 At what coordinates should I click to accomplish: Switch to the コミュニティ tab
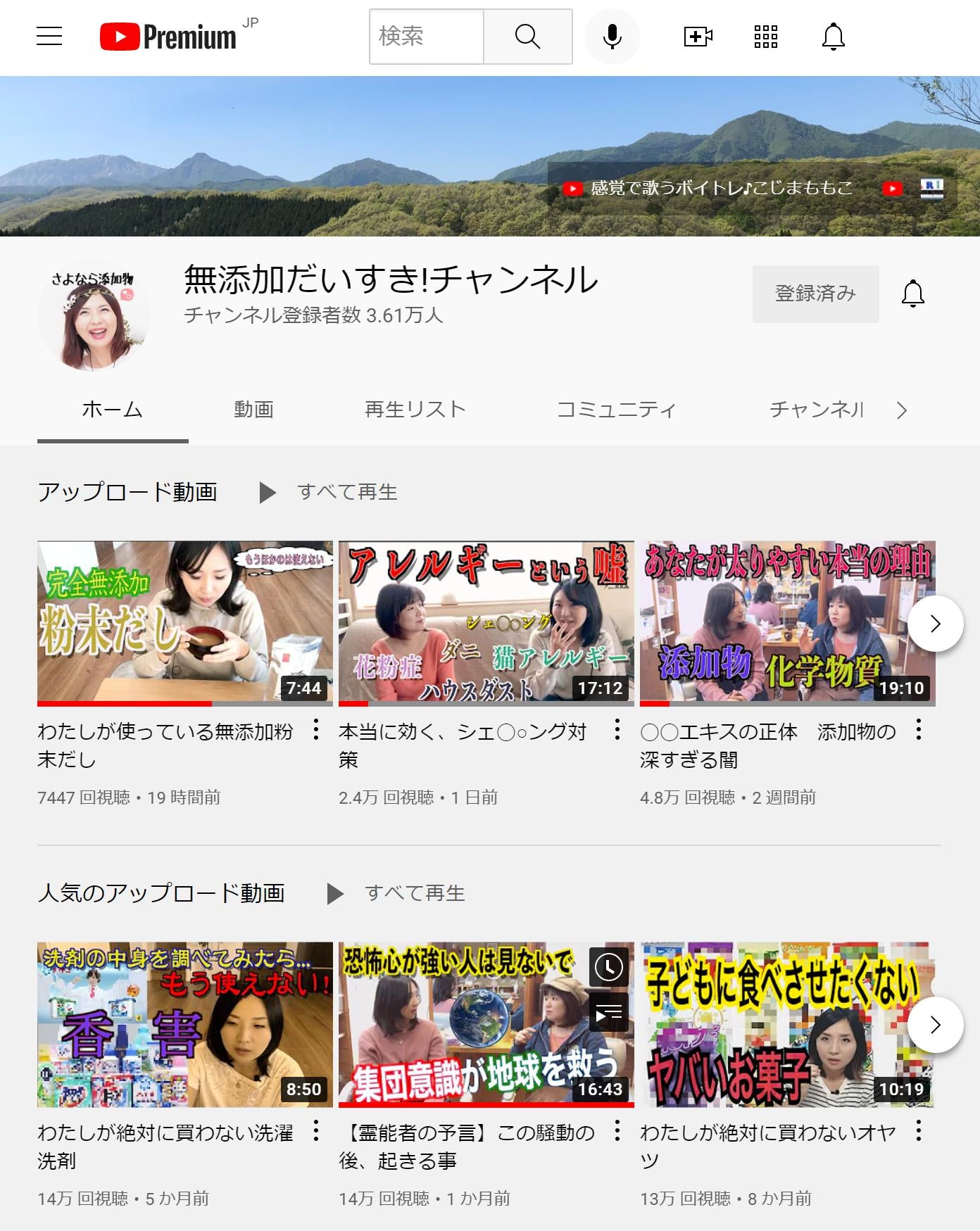[x=616, y=410]
